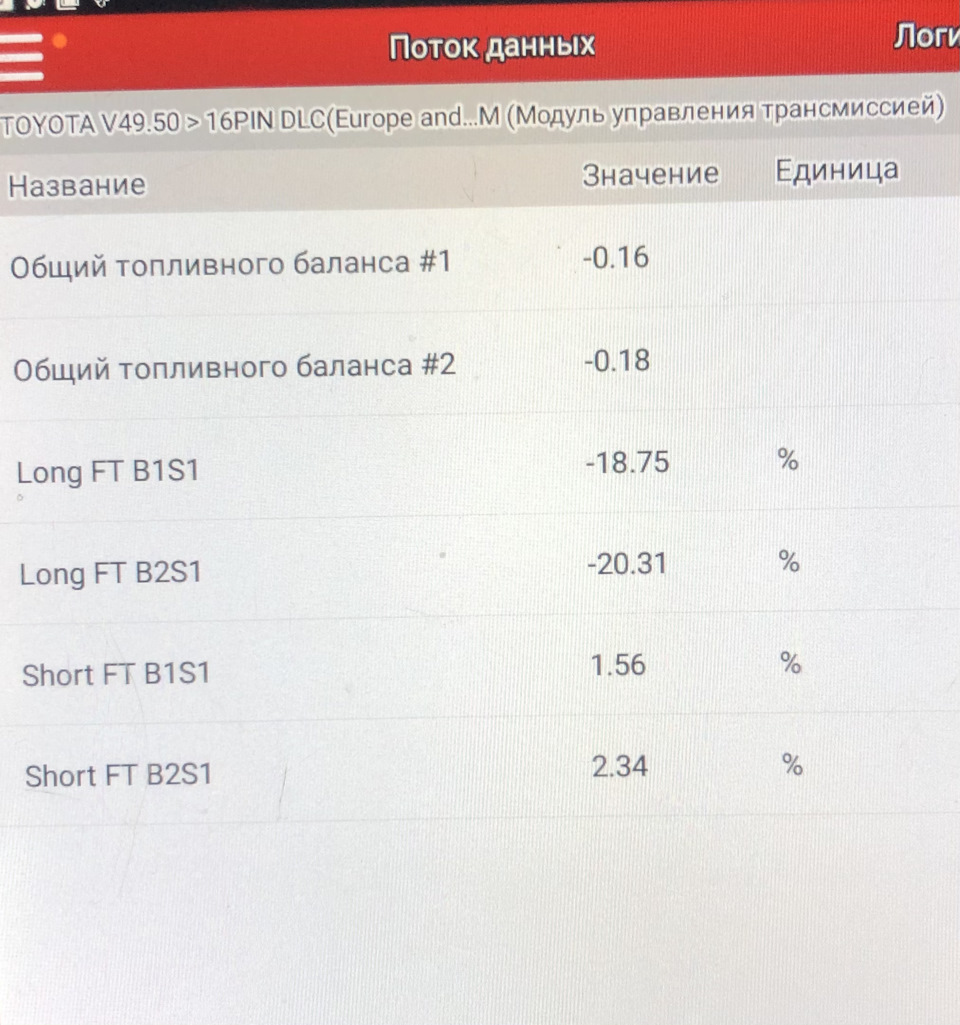Tap the Логи button in the header
This screenshot has width=960, height=1025.
(927, 36)
